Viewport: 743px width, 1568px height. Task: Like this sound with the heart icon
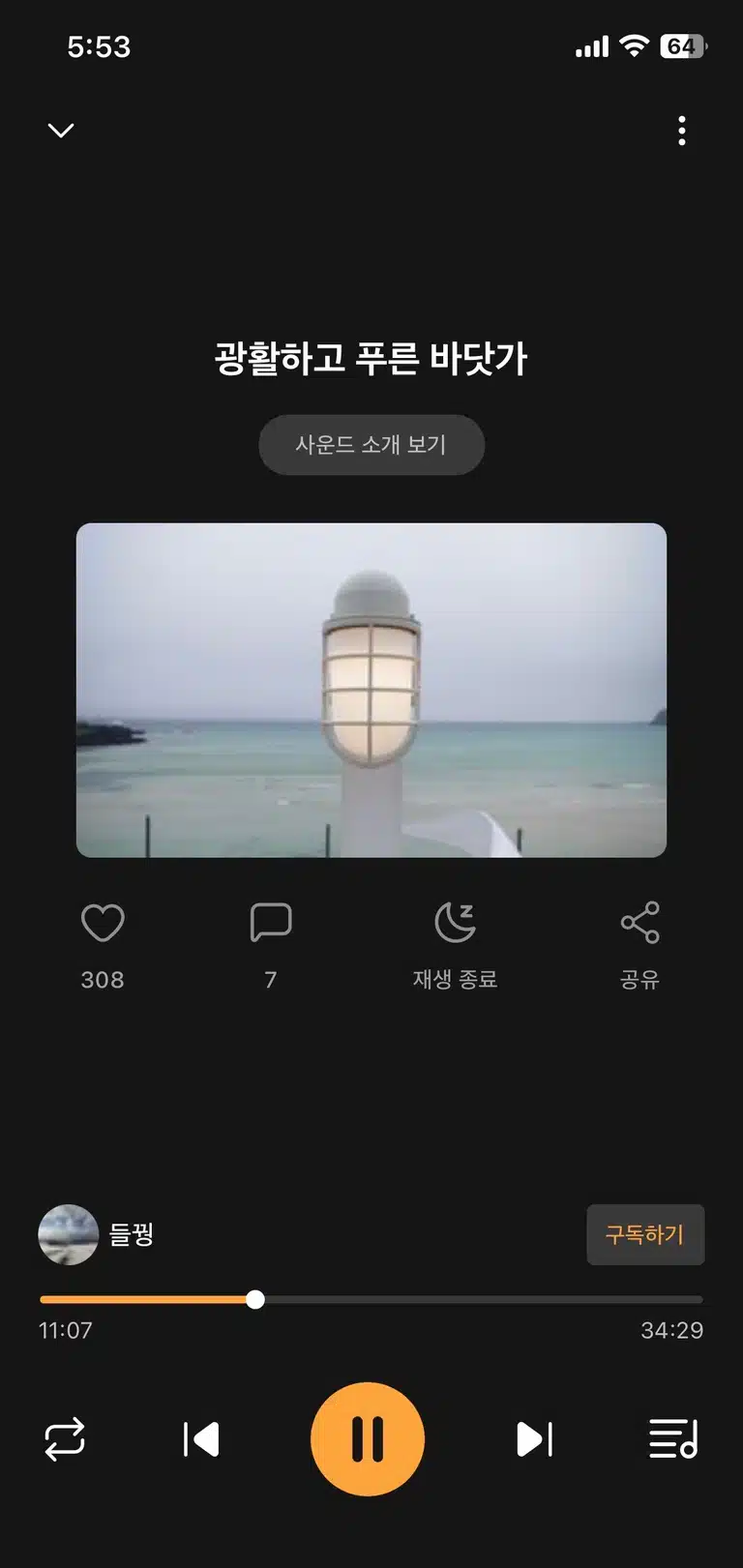coord(103,923)
